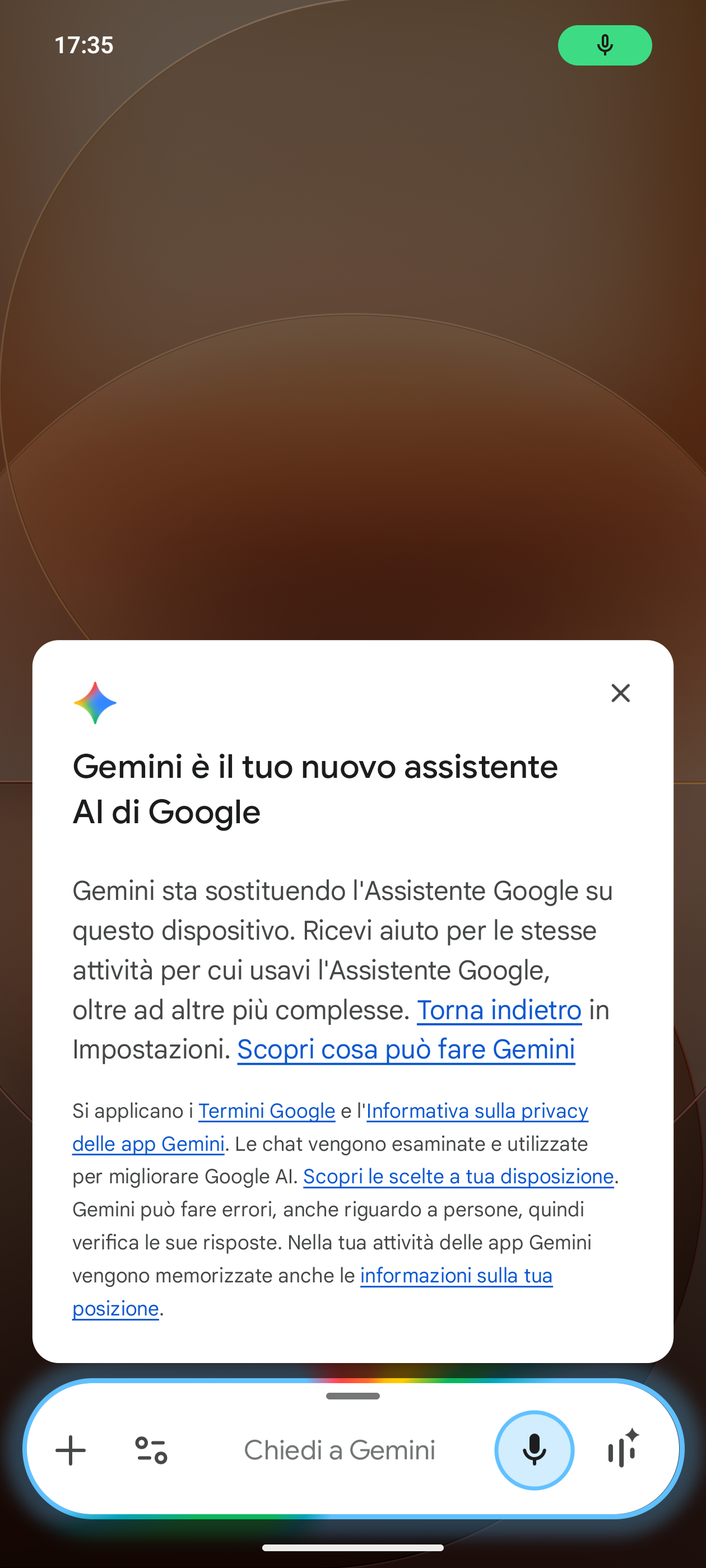This screenshot has width=706, height=1568.
Task: Tap the plus icon to add attachment
Action: [x=71, y=1450]
